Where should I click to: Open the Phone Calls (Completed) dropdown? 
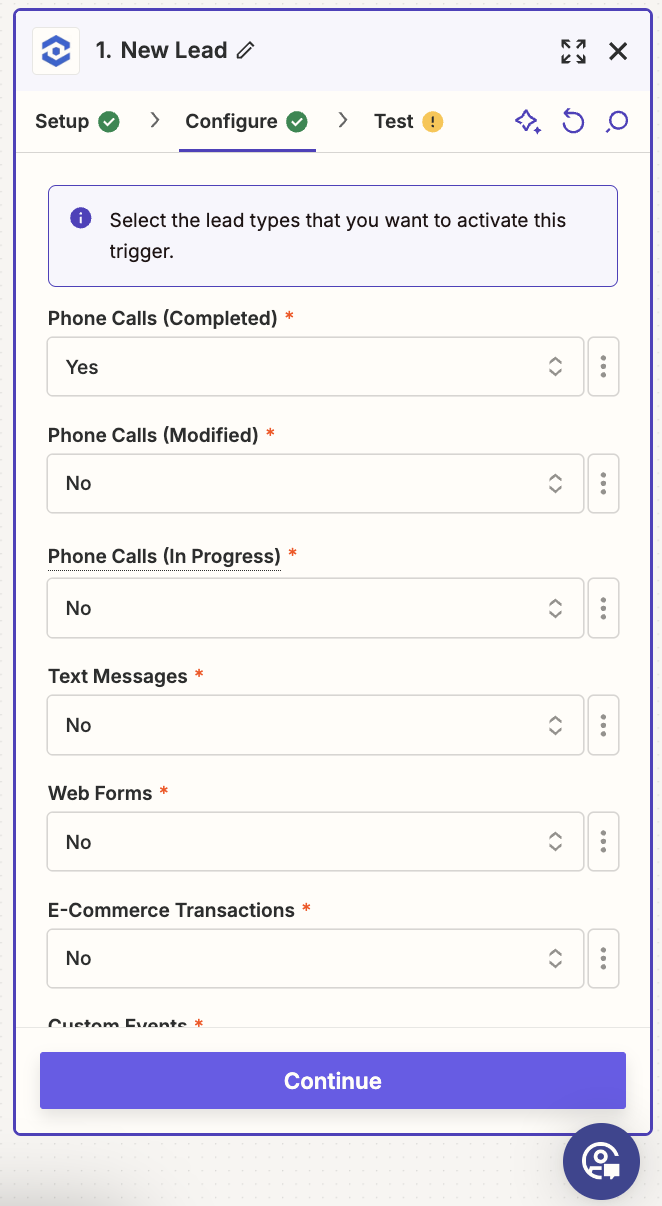(315, 367)
